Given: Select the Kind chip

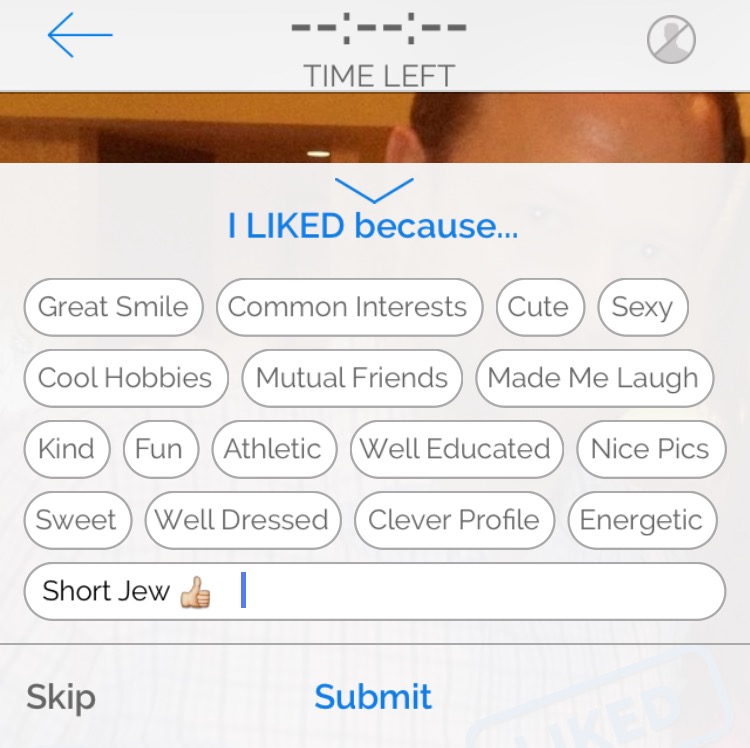Looking at the screenshot, I should coord(66,449).
